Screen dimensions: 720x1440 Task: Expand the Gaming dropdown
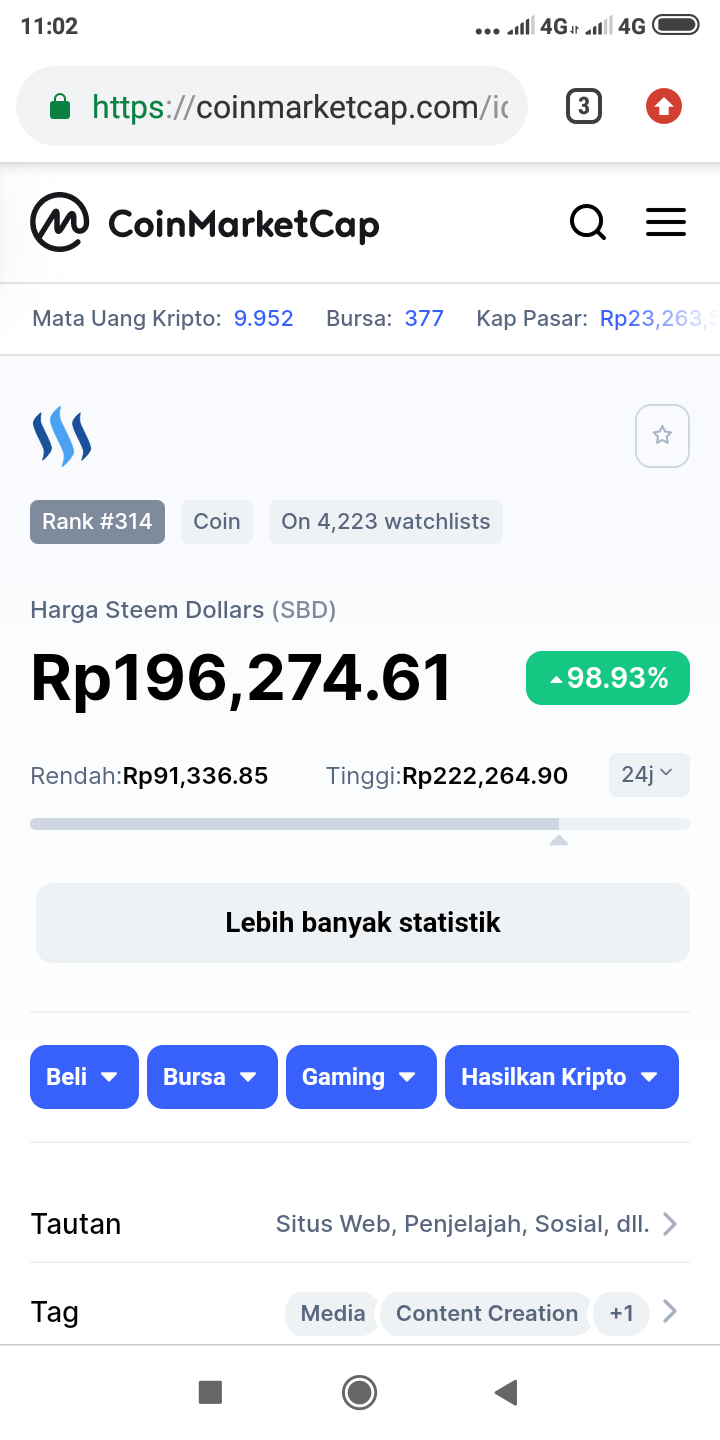[x=361, y=1077]
